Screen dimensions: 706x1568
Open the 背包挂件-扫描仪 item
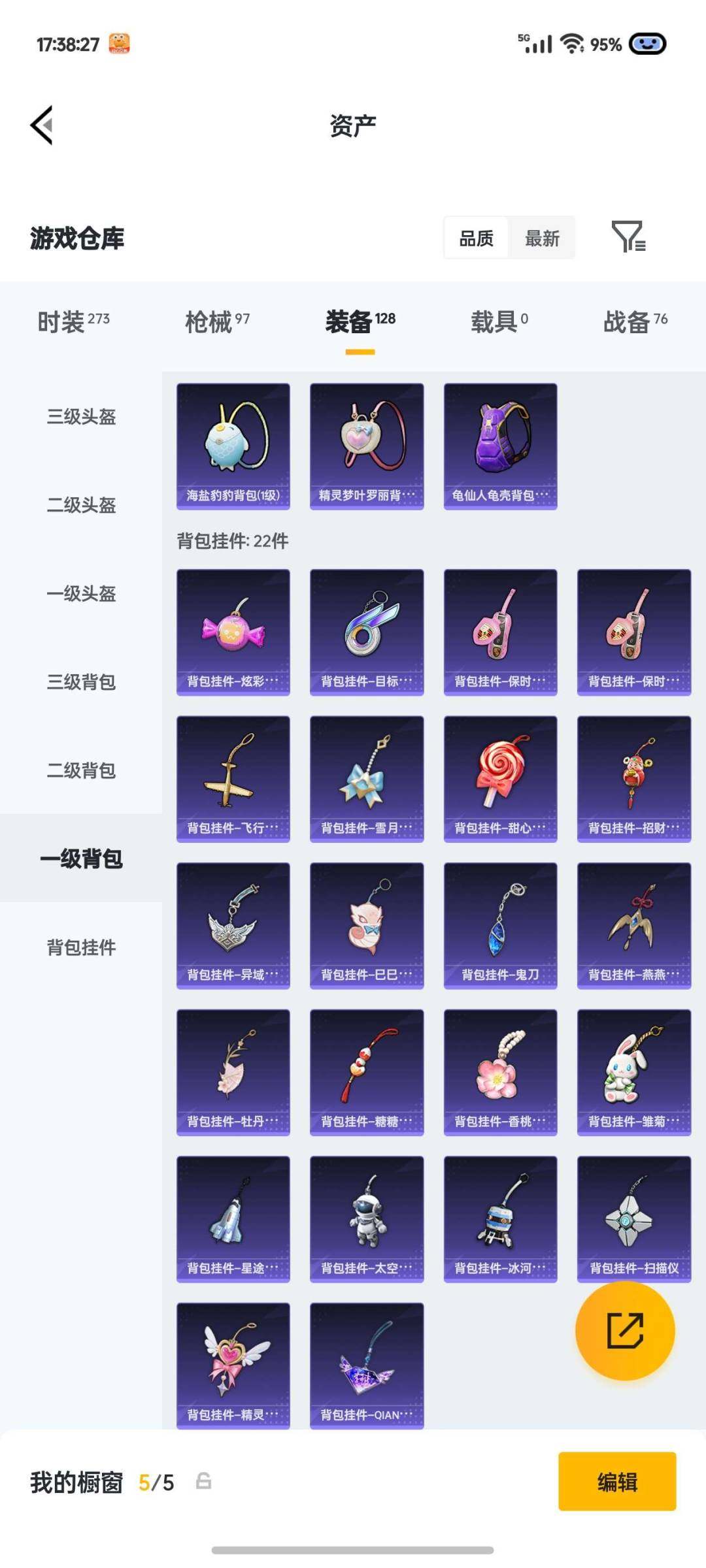point(633,1218)
